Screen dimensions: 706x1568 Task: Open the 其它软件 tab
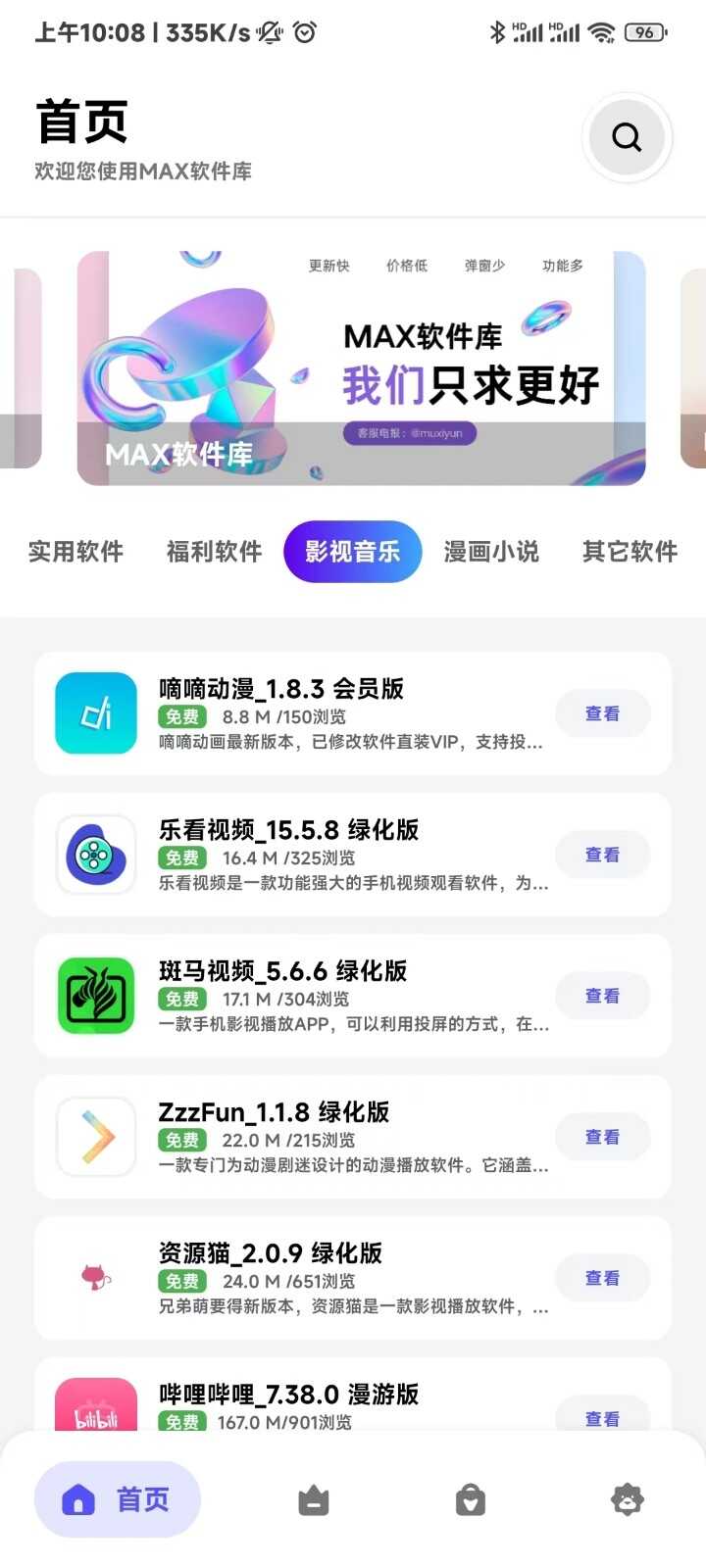click(630, 552)
